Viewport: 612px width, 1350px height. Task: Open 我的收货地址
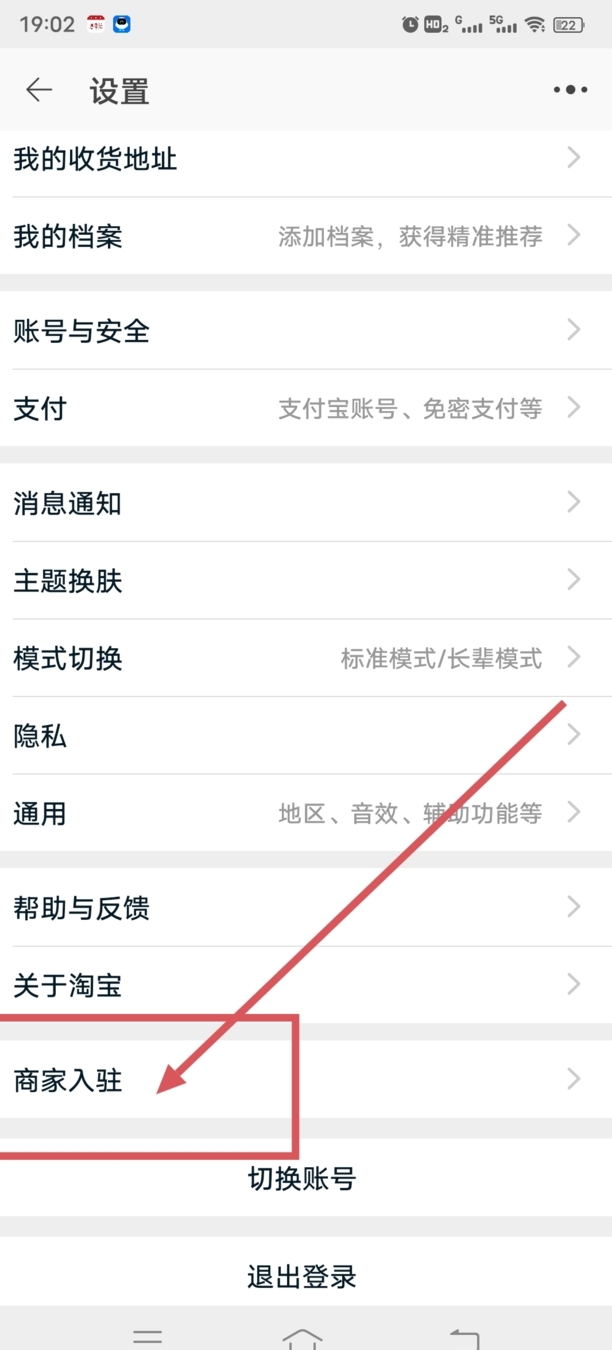pos(300,159)
